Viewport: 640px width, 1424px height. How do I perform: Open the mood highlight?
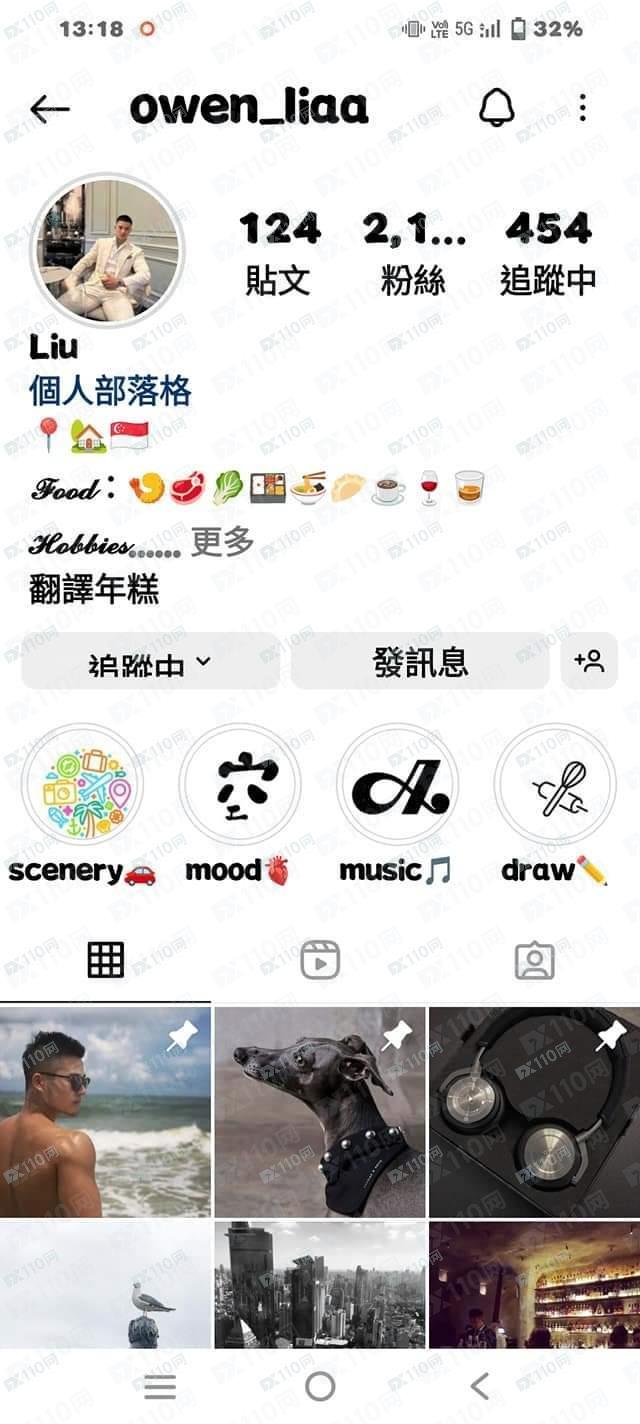(x=240, y=785)
